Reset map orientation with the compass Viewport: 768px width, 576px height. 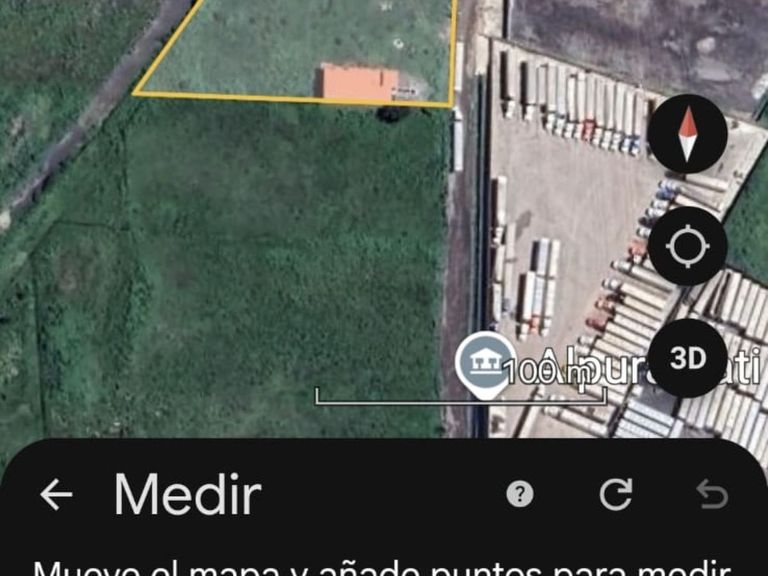pyautogui.click(x=687, y=135)
